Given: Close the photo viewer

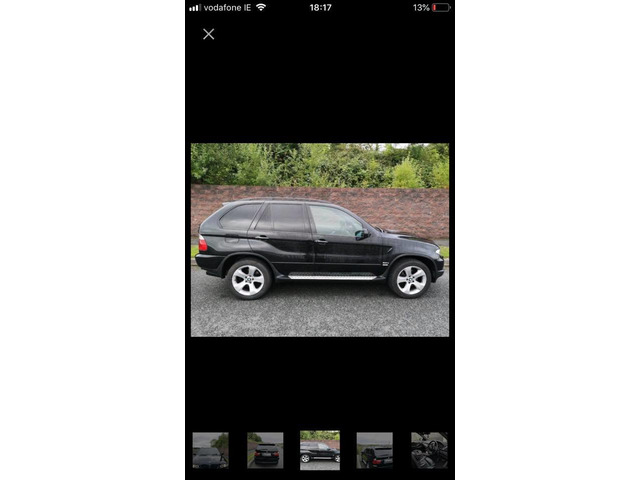Looking at the screenshot, I should [208, 34].
